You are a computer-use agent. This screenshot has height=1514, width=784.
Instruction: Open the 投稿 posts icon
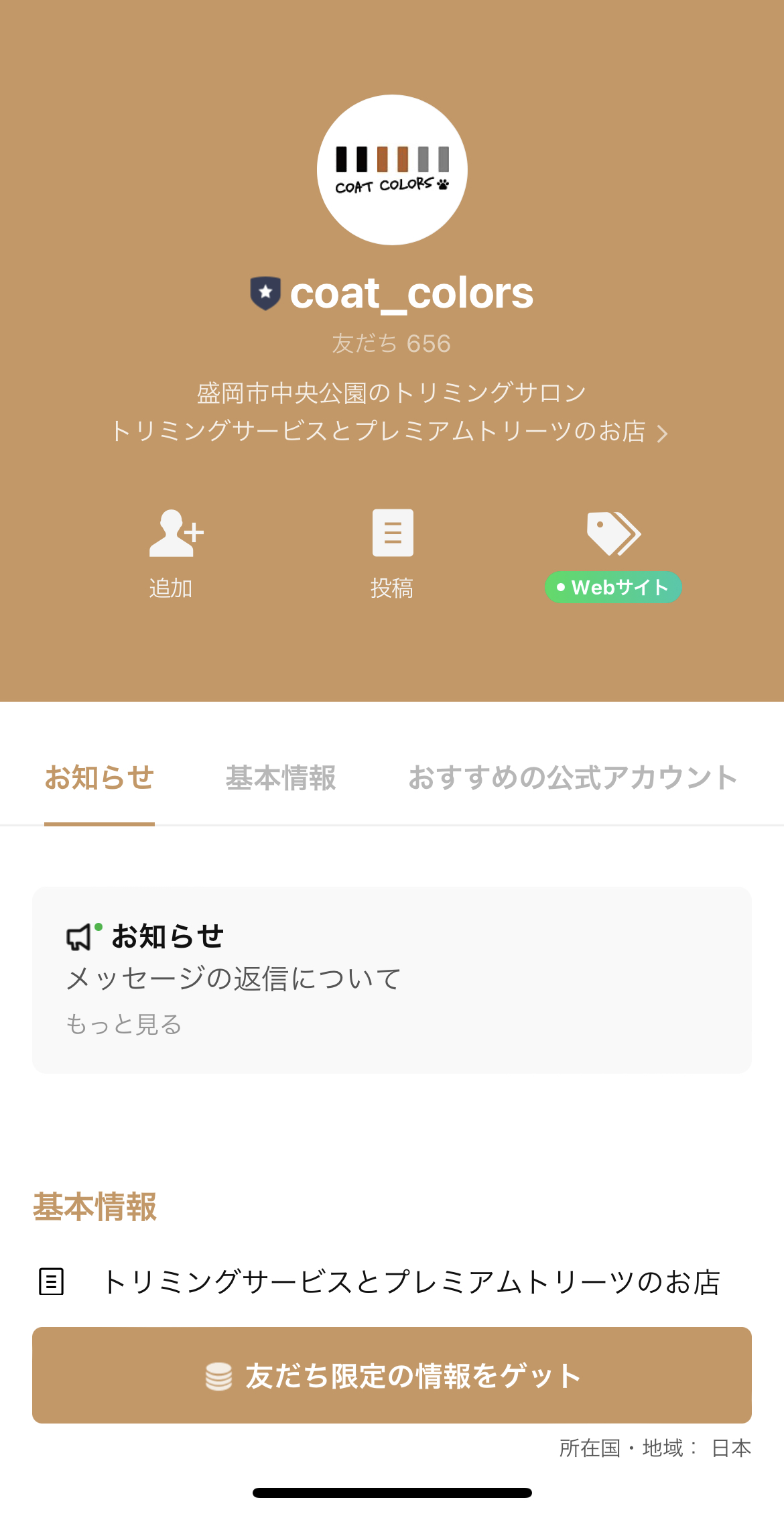(392, 533)
